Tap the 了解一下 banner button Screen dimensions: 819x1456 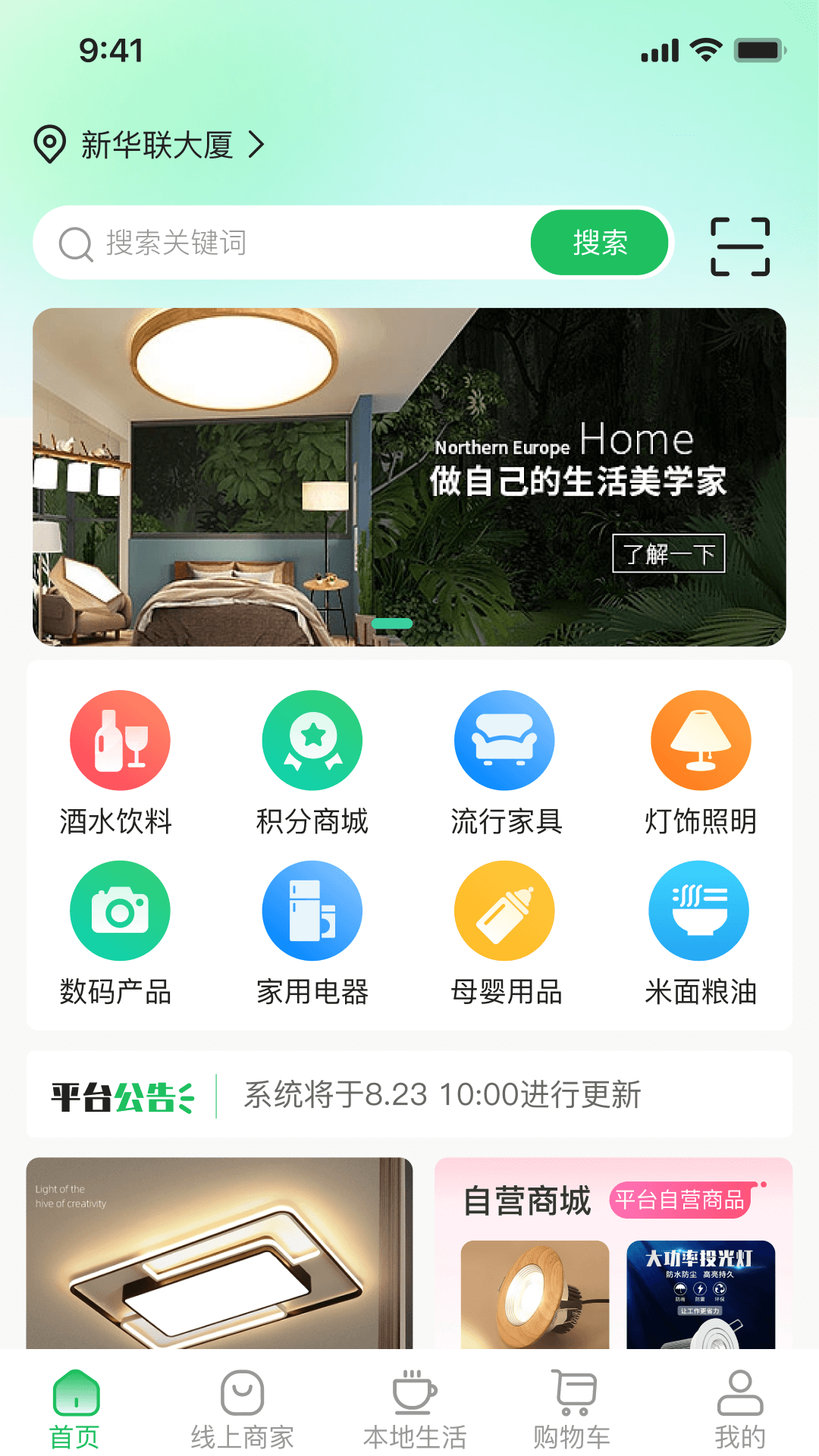[x=668, y=554]
